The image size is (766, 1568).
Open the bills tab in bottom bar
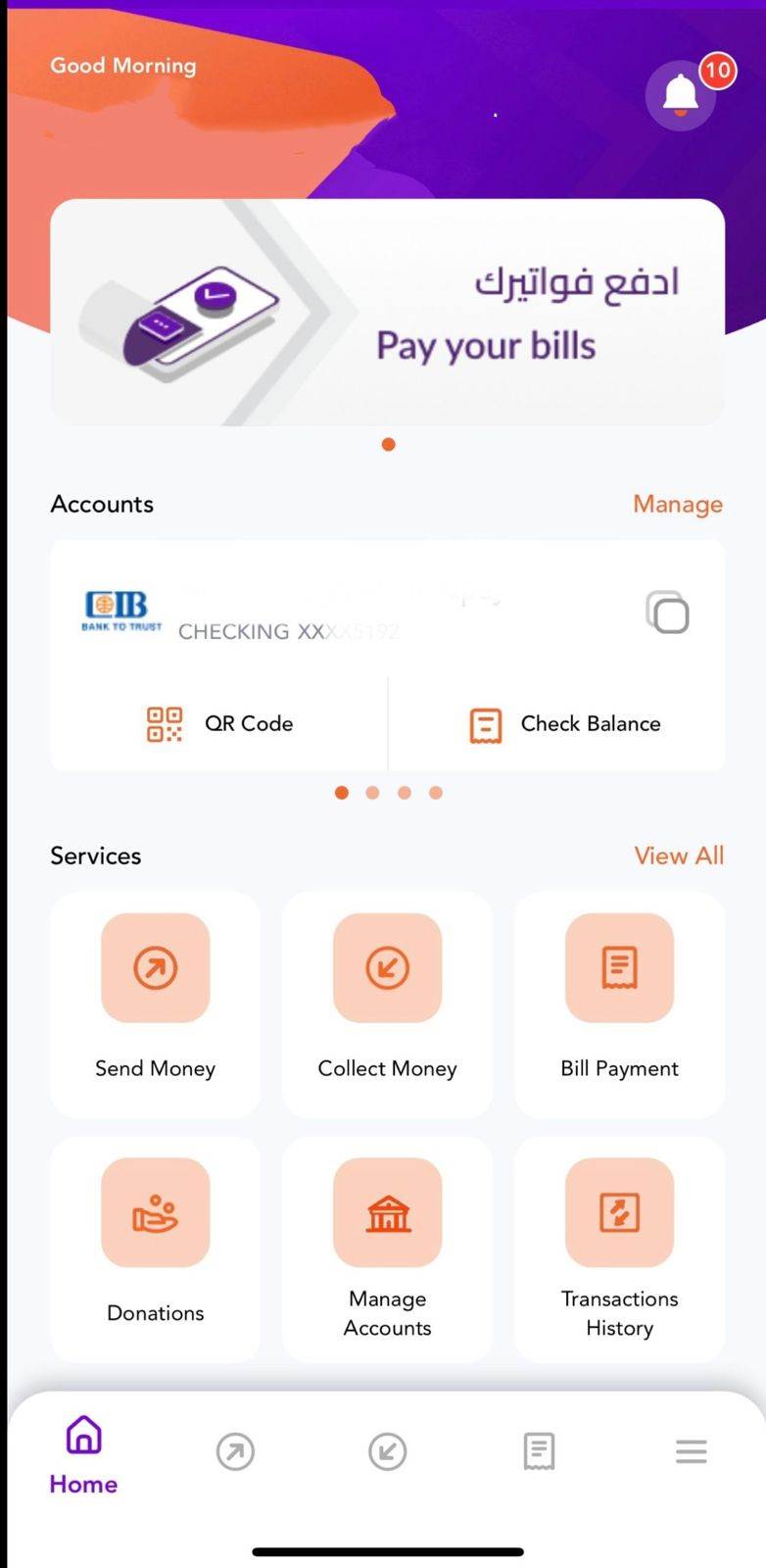pyautogui.click(x=540, y=1451)
